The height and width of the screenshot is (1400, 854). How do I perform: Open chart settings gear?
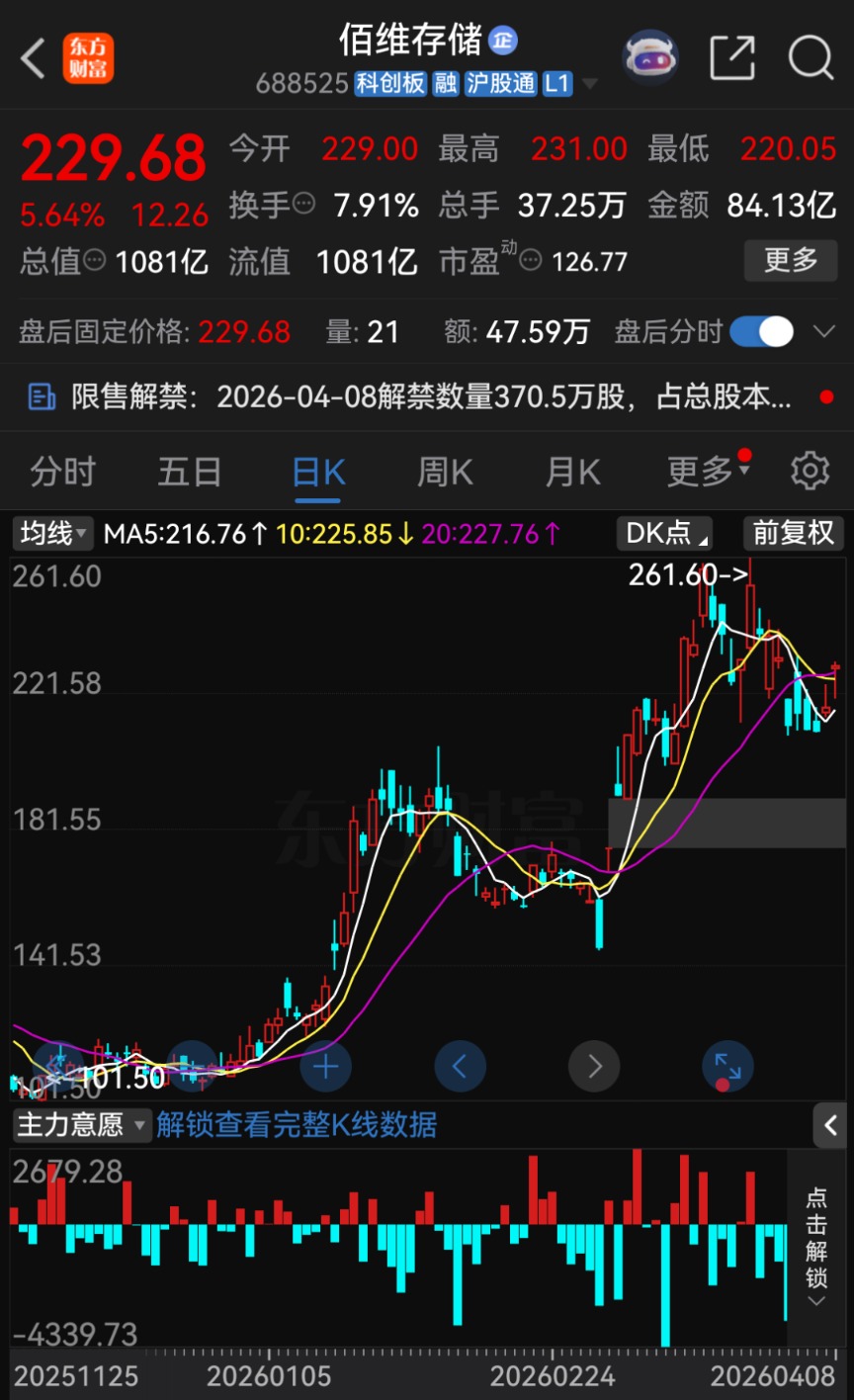coord(811,472)
